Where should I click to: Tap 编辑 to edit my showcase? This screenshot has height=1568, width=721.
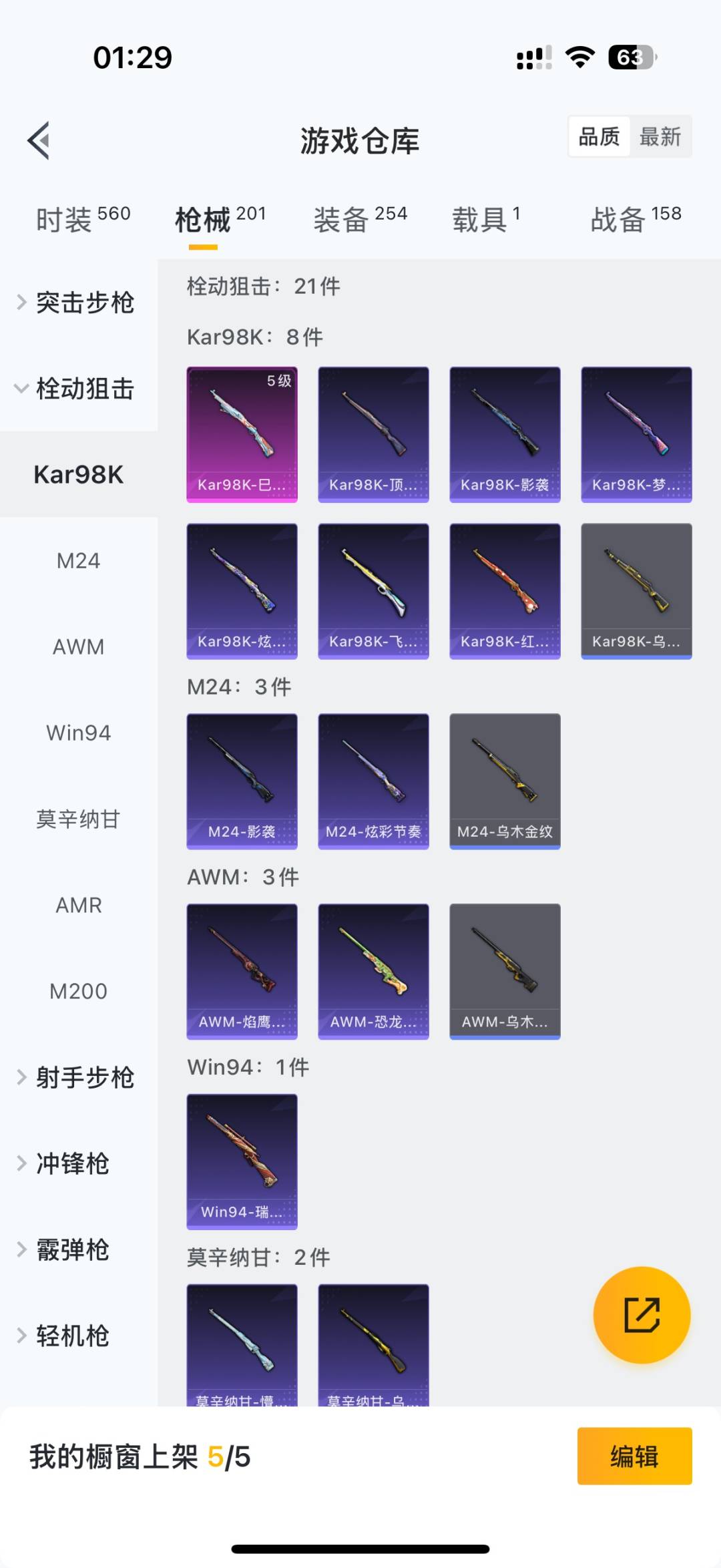(x=634, y=1456)
